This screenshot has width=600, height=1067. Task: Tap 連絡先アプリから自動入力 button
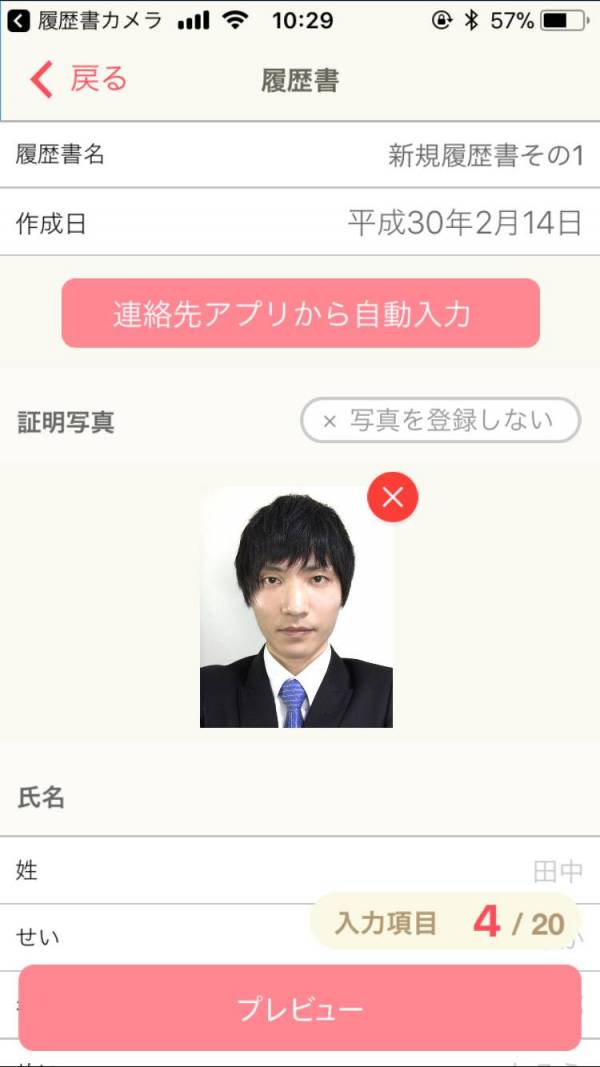coord(300,313)
